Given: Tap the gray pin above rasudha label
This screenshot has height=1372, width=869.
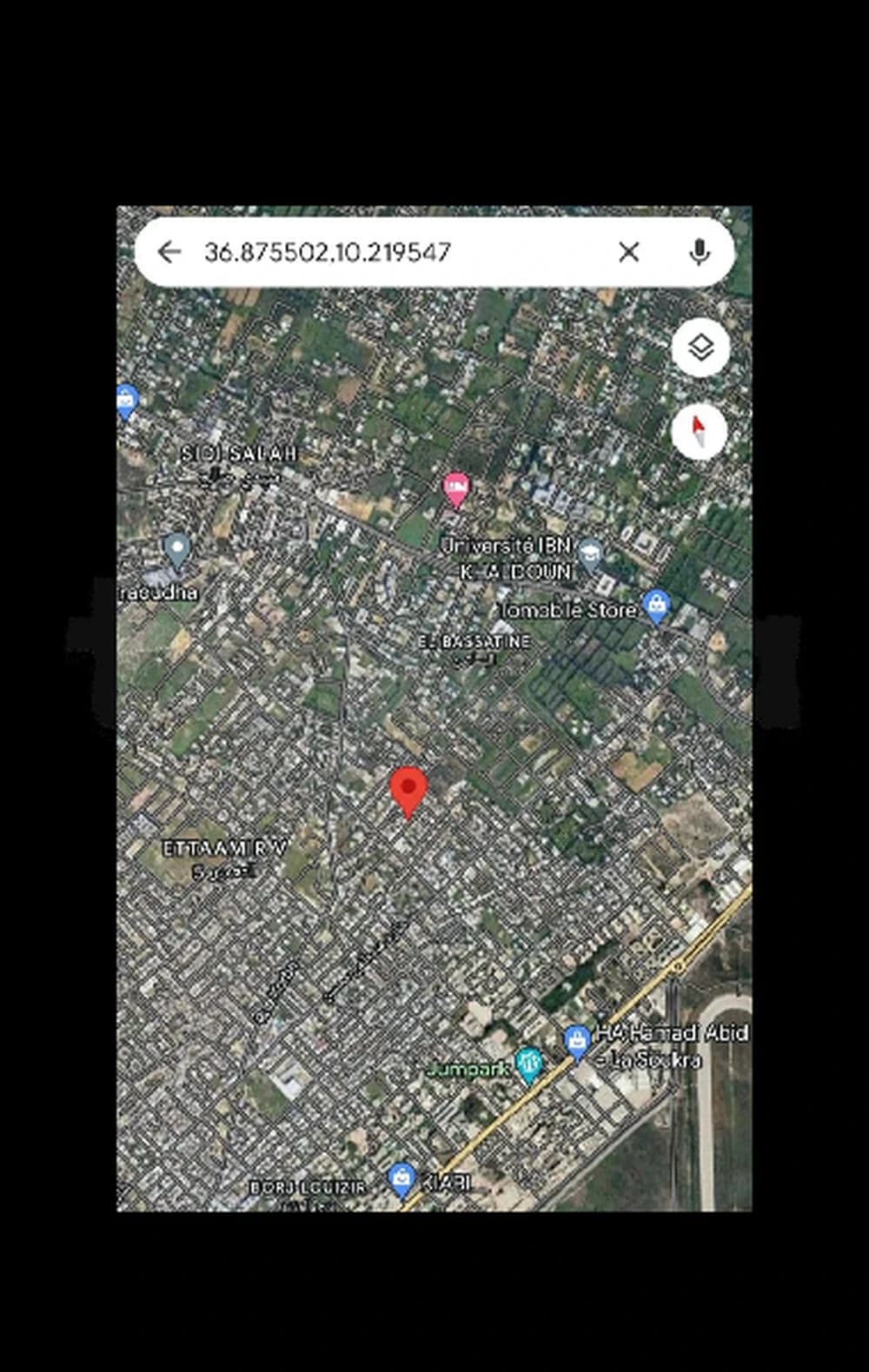Looking at the screenshot, I should 178,545.
